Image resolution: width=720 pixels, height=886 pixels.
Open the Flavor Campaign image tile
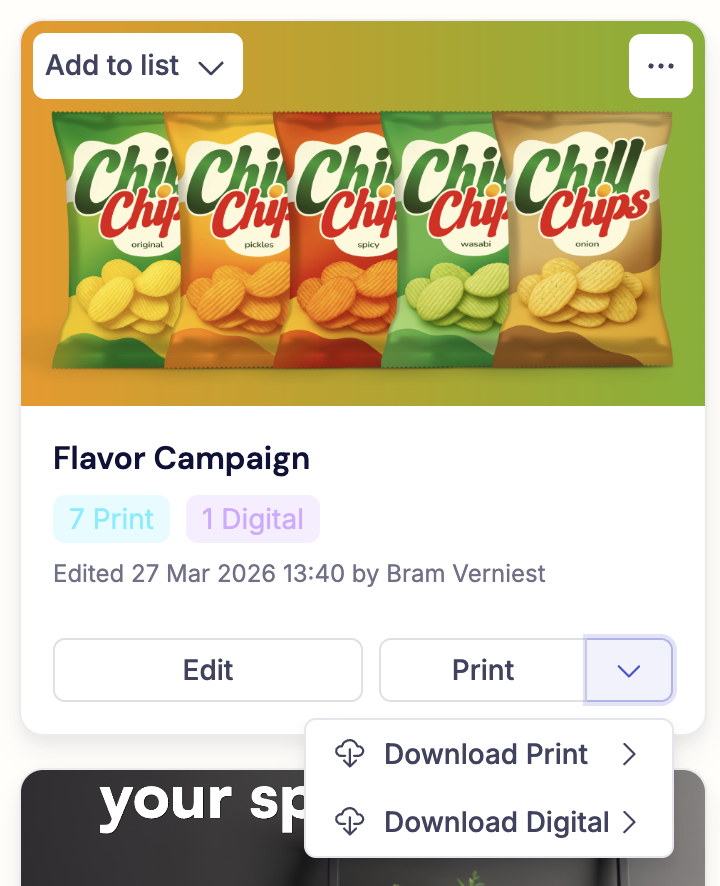(x=362, y=250)
